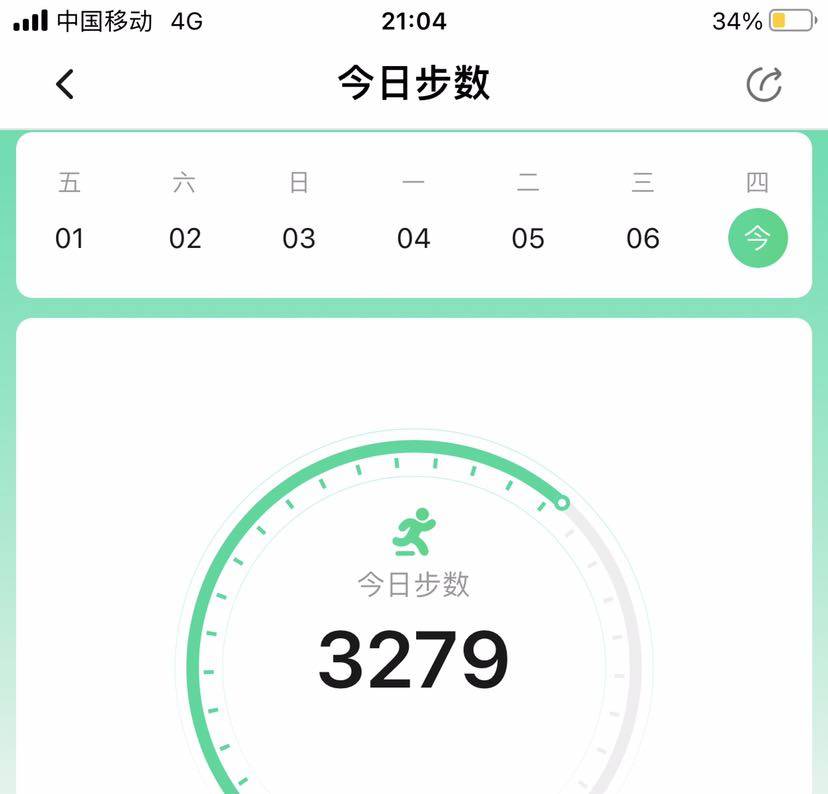Screen dimensions: 828x794
Task: Select Friday the 01 date
Action: (x=69, y=238)
